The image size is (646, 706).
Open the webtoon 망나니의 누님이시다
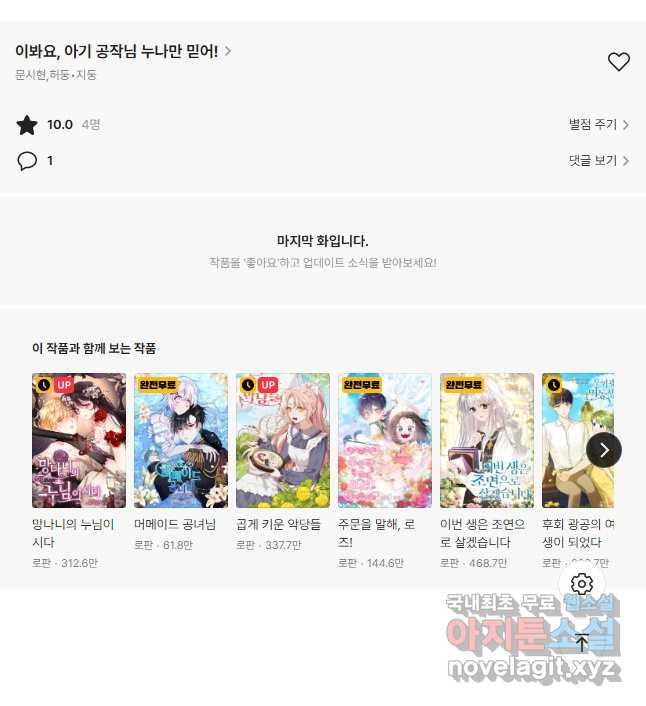click(x=79, y=441)
